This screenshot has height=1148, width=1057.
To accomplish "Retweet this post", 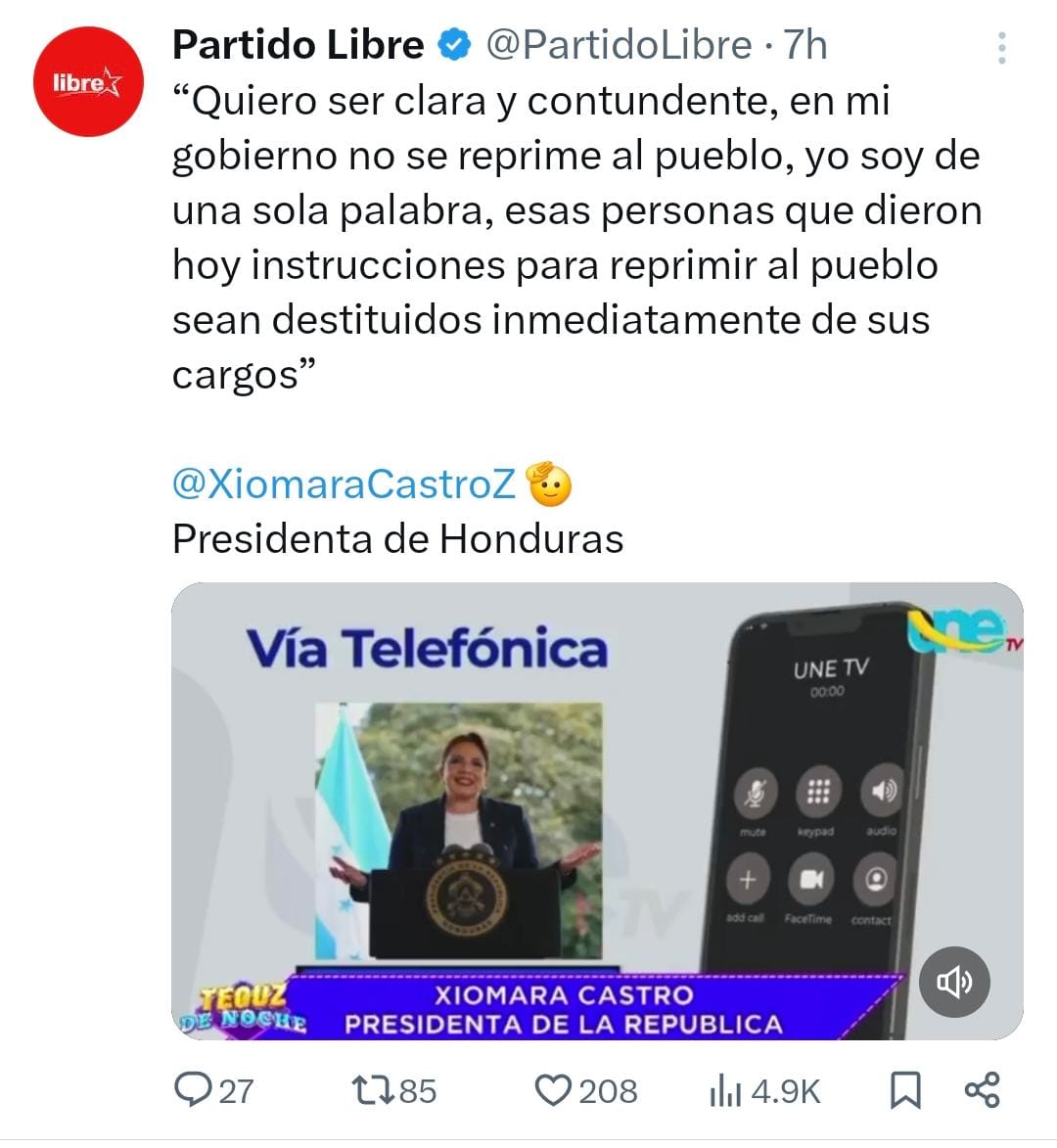I will coord(372,1089).
